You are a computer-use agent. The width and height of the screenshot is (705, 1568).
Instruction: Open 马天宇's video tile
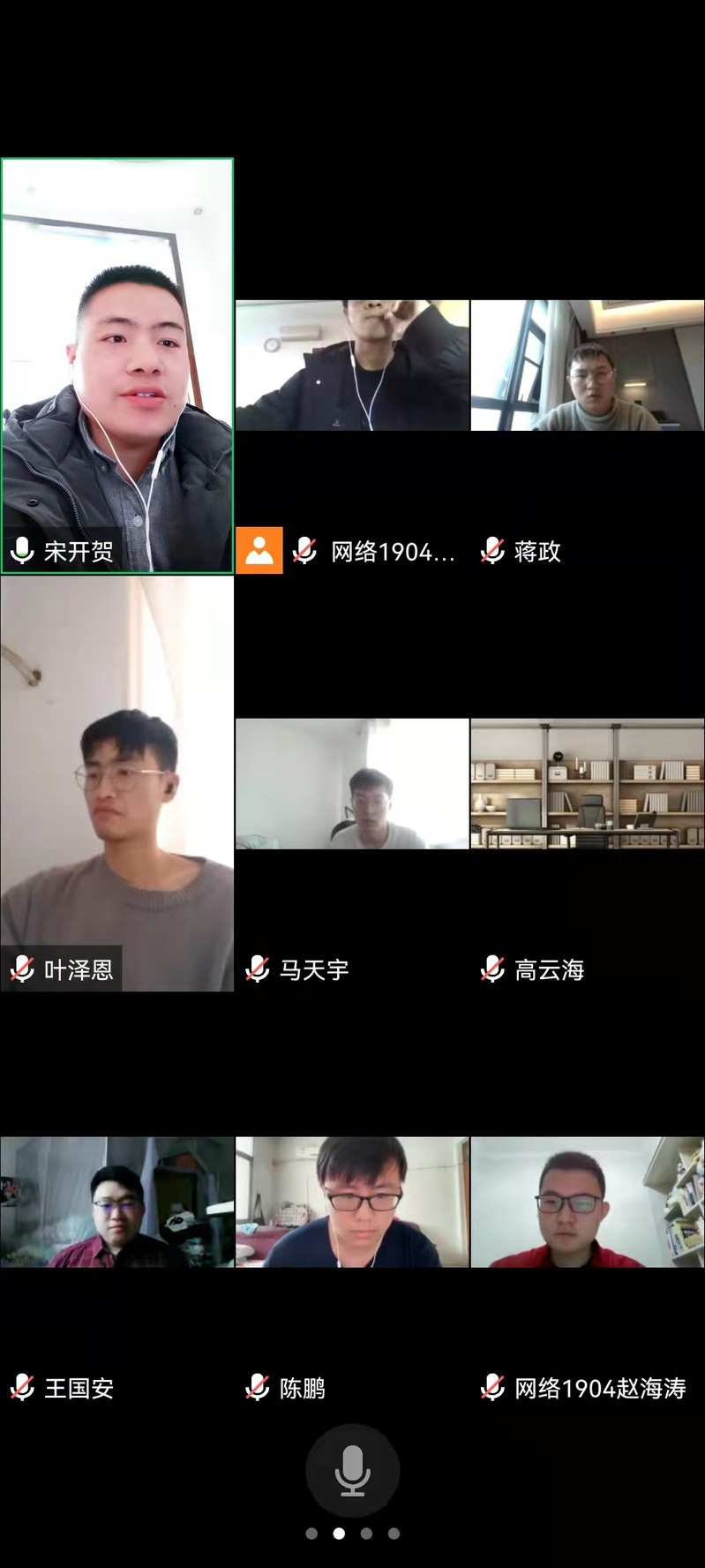(x=352, y=783)
